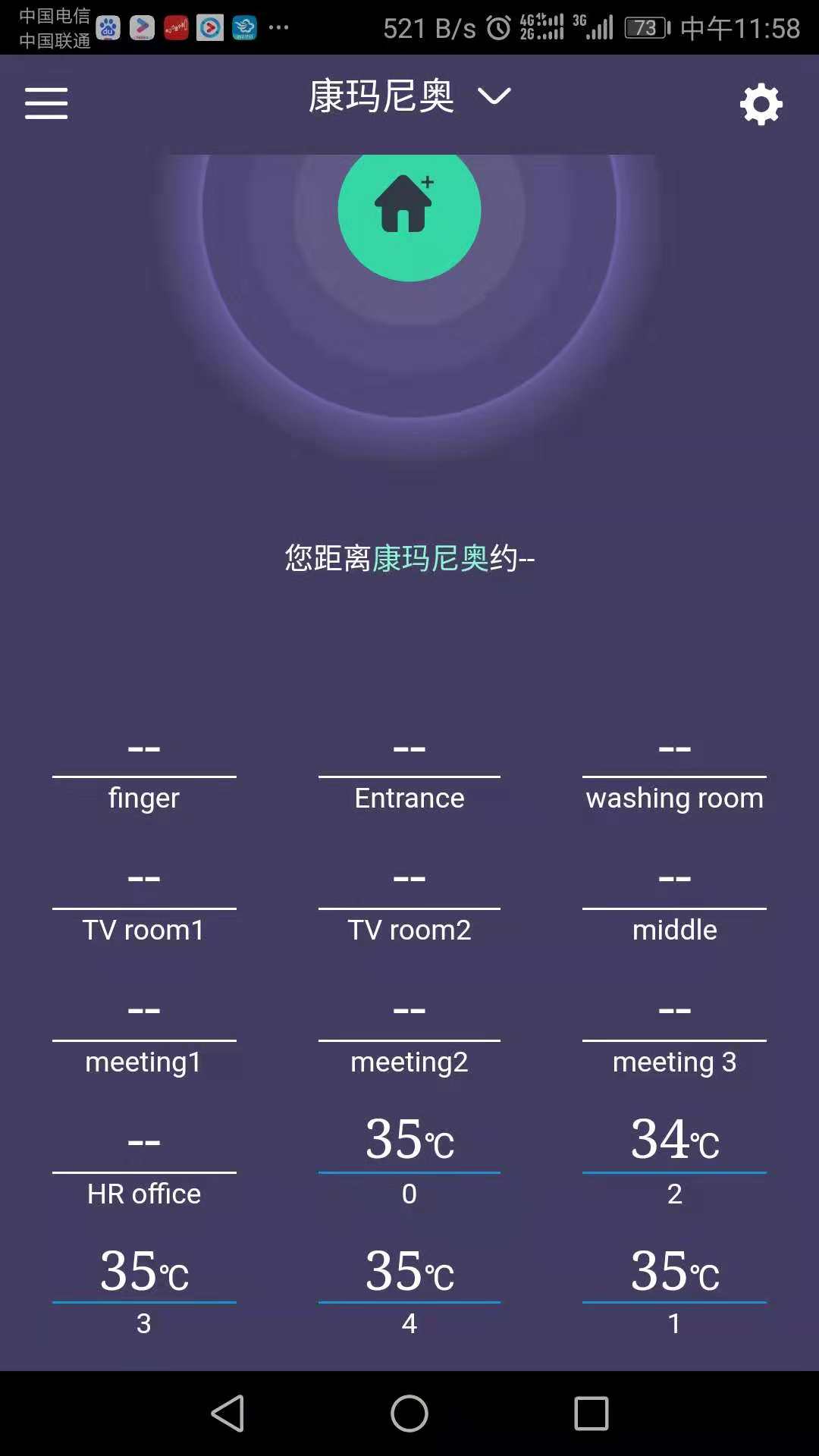Open the settings gear
The image size is (819, 1456).
tap(761, 104)
